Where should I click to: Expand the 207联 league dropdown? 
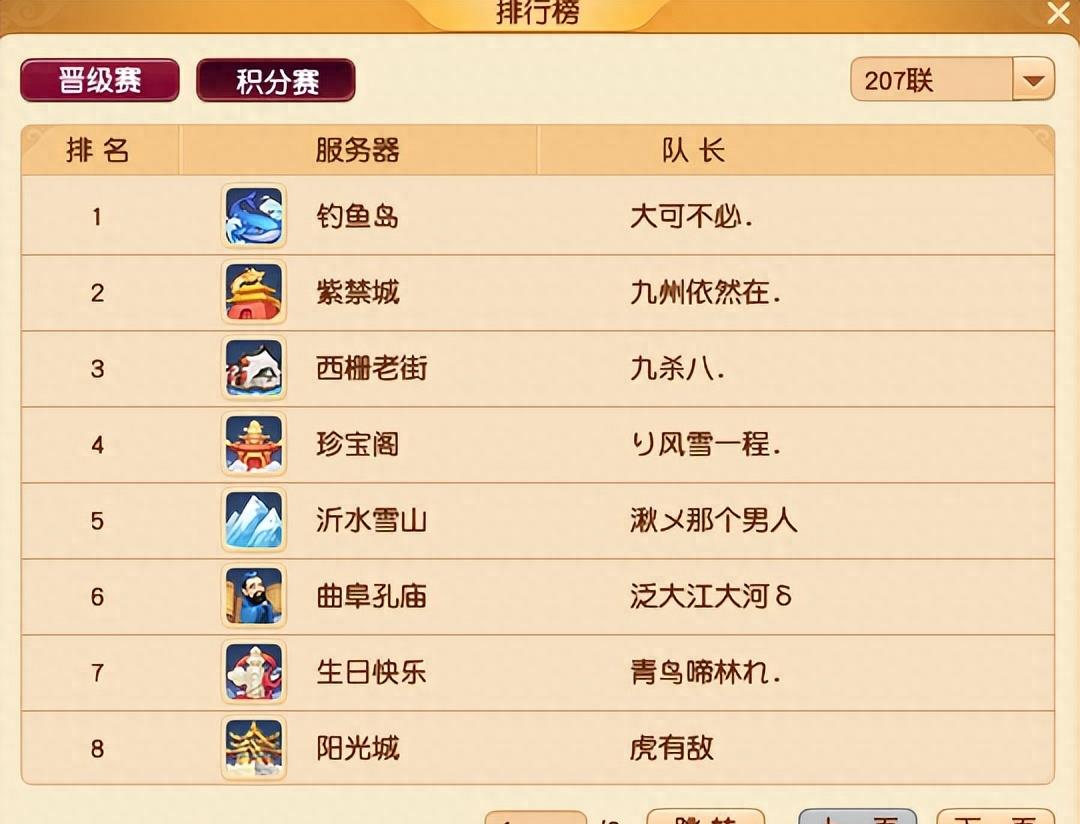click(1033, 80)
